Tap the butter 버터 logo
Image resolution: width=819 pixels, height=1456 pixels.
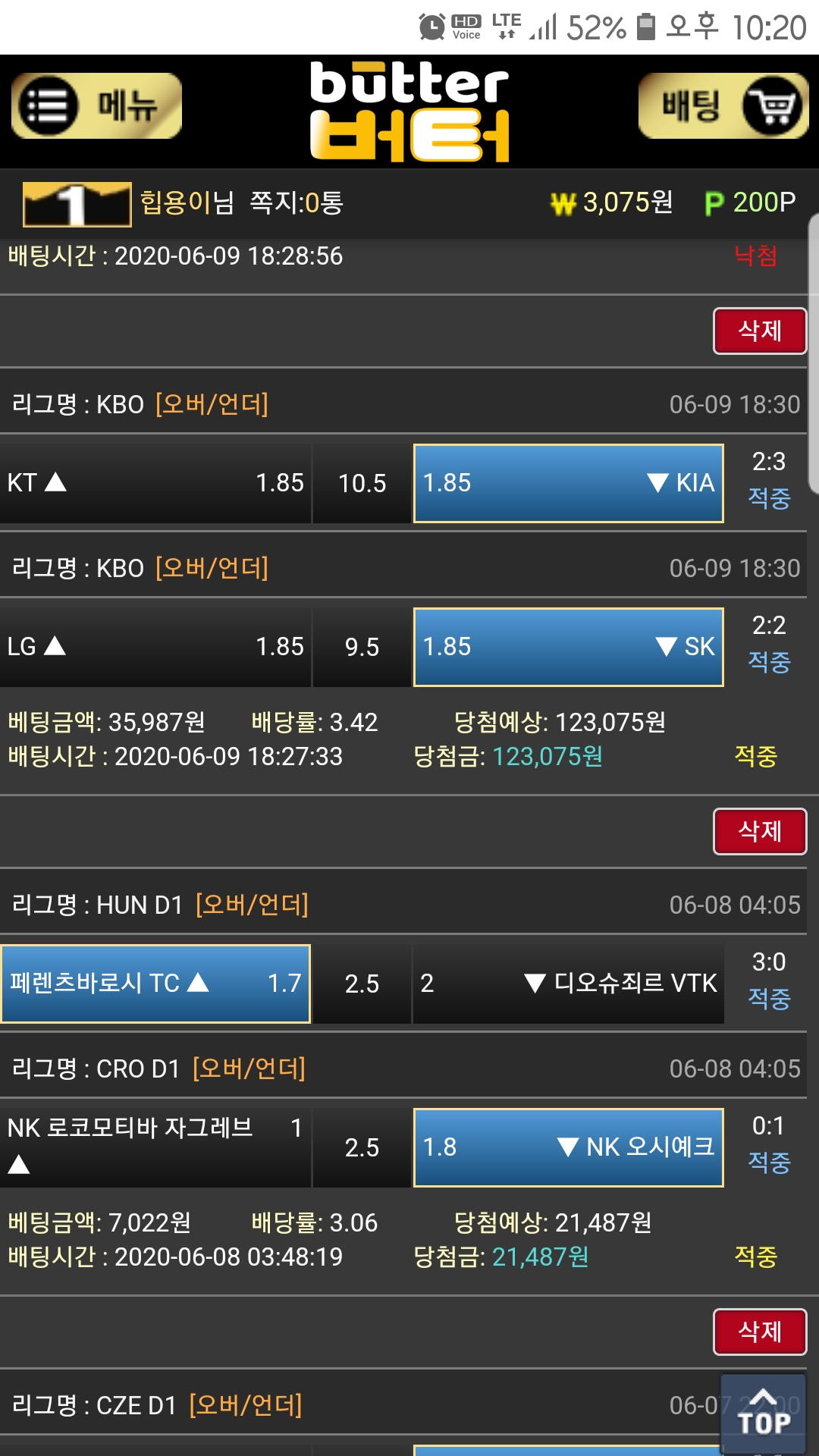coord(409,111)
